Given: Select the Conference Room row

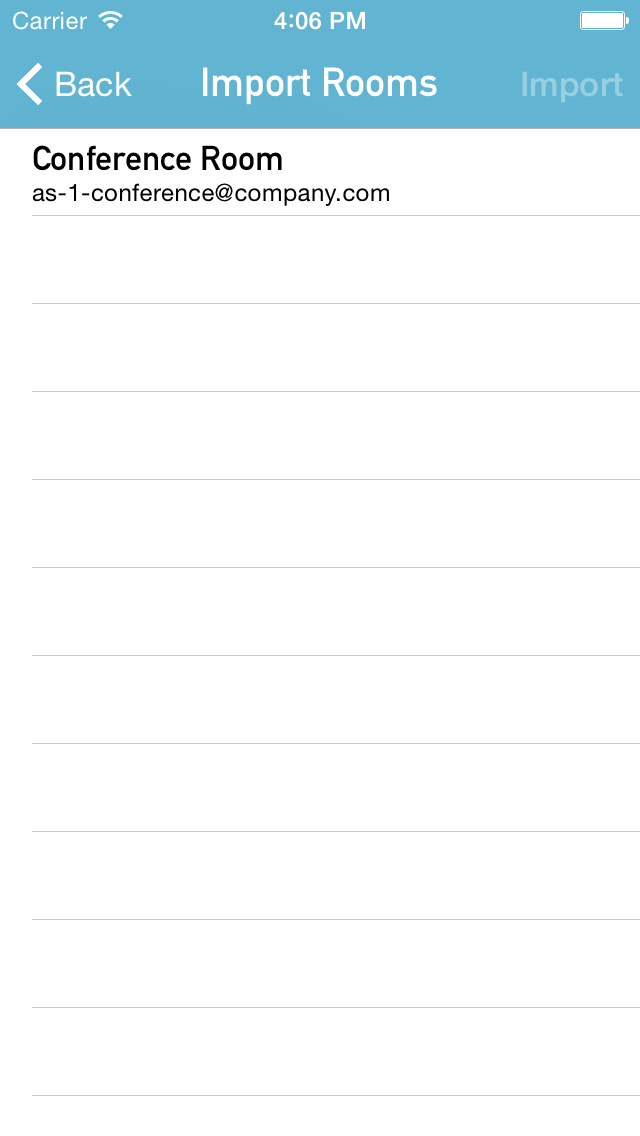Looking at the screenshot, I should pyautogui.click(x=320, y=173).
